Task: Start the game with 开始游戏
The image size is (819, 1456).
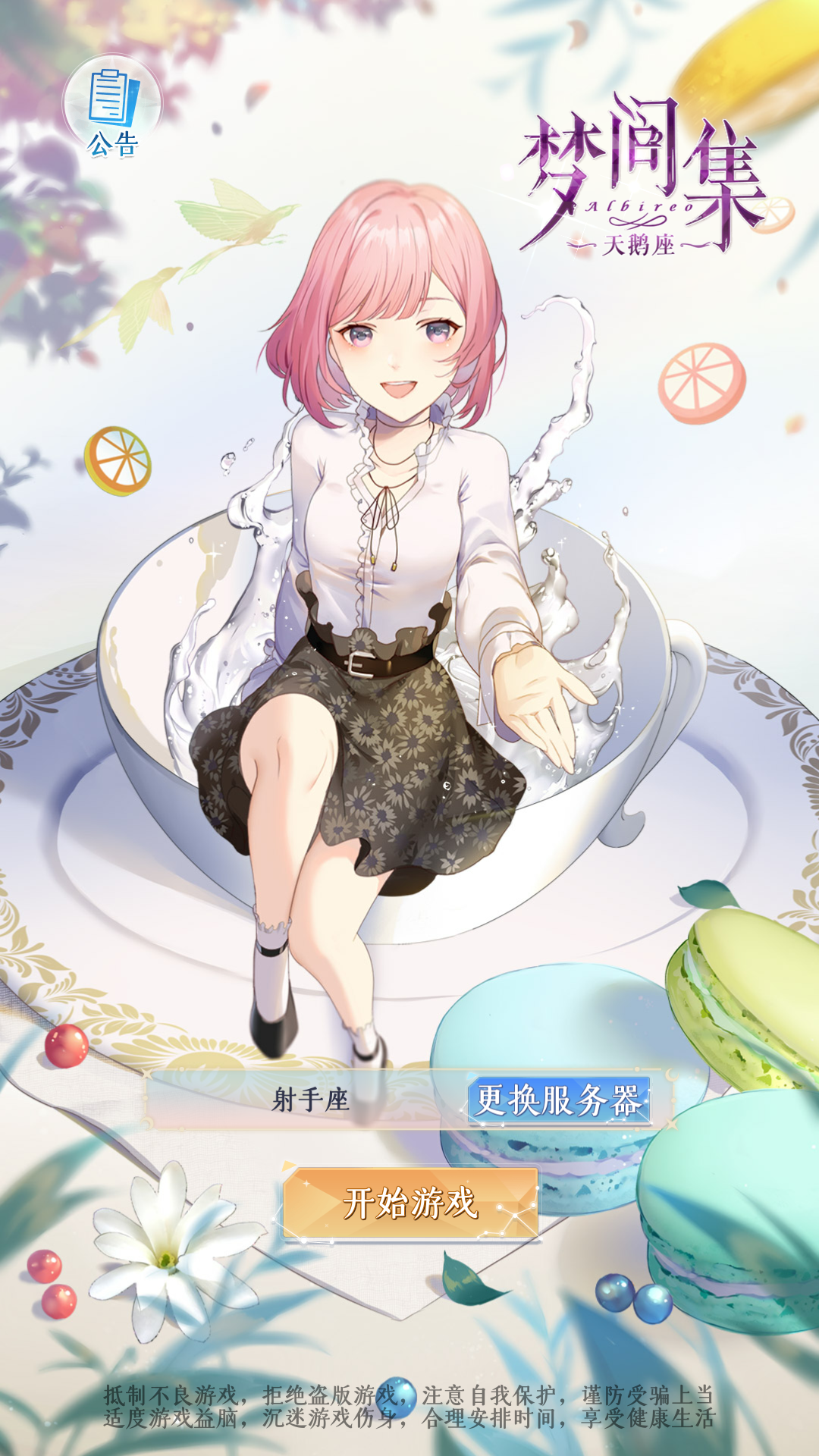Action: pos(410,1203)
